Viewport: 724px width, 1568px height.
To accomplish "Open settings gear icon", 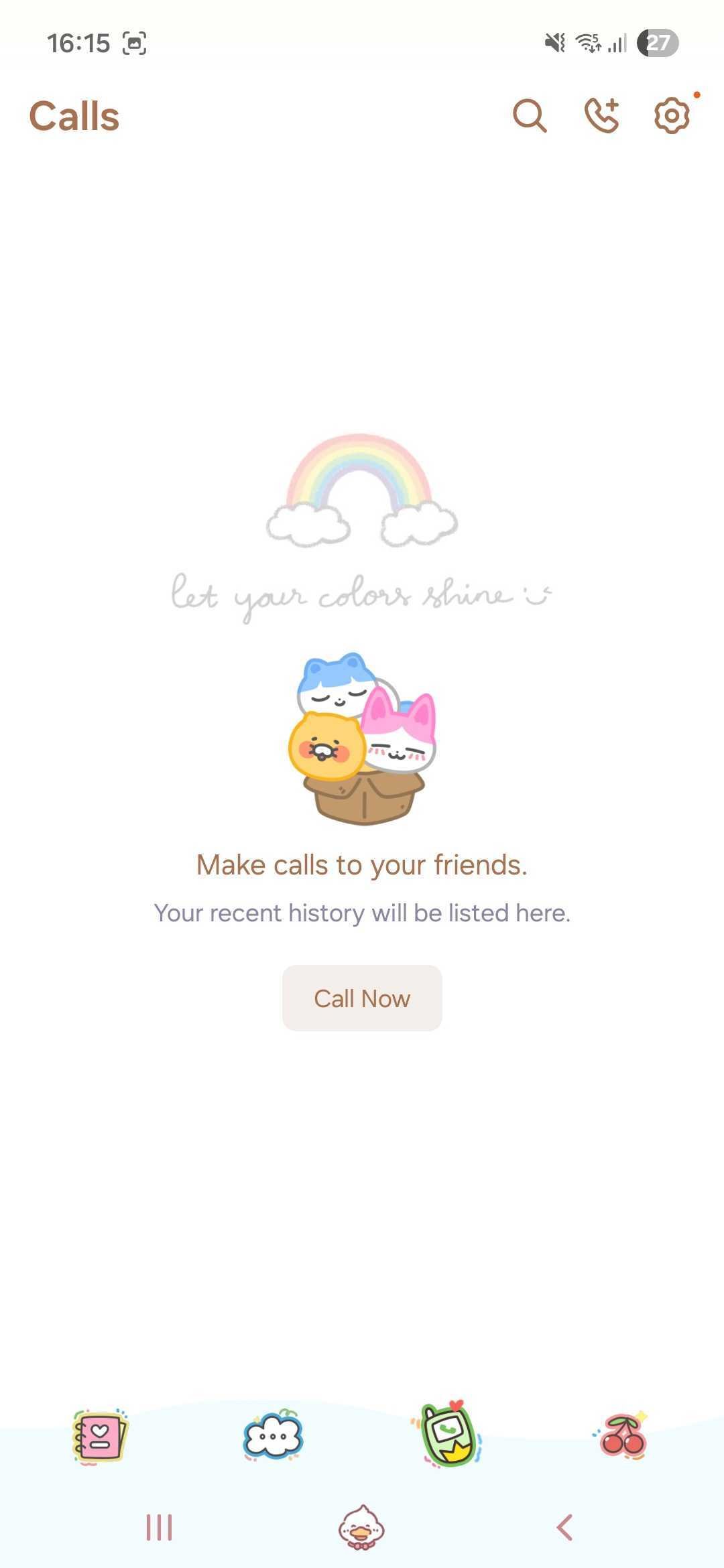I will point(672,116).
